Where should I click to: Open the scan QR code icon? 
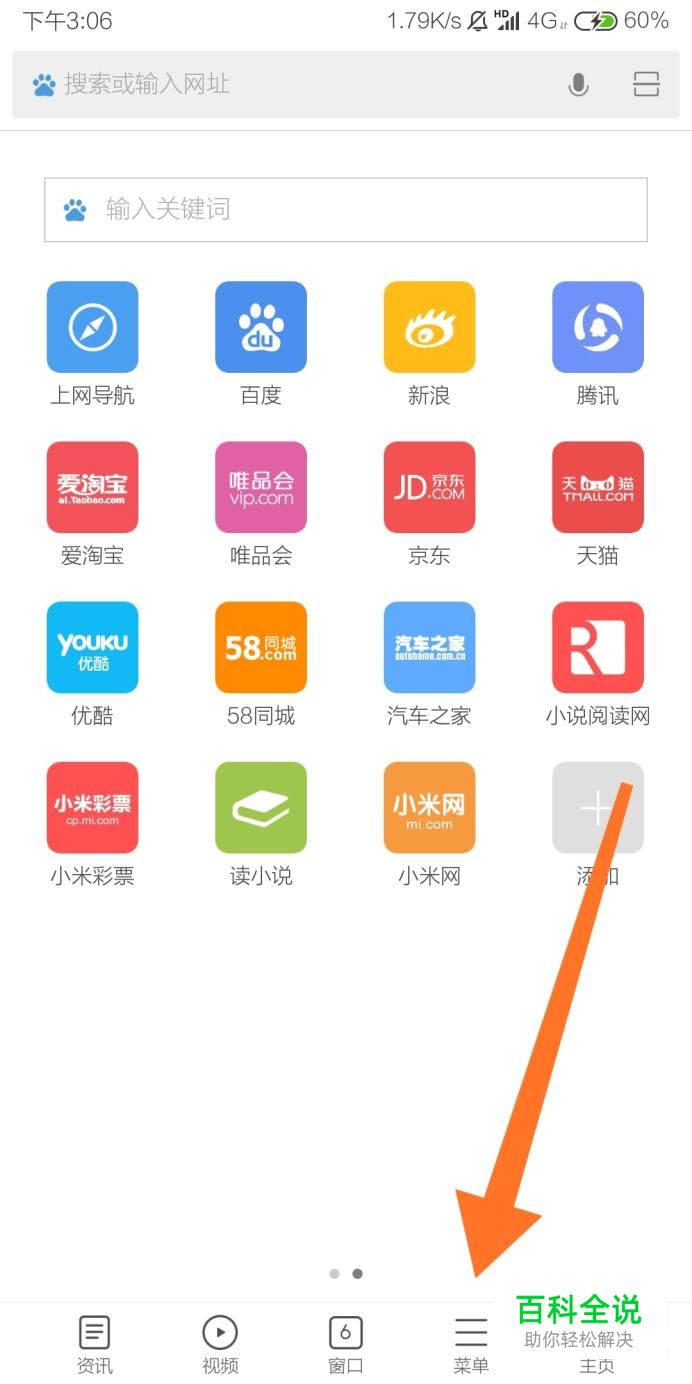point(646,85)
